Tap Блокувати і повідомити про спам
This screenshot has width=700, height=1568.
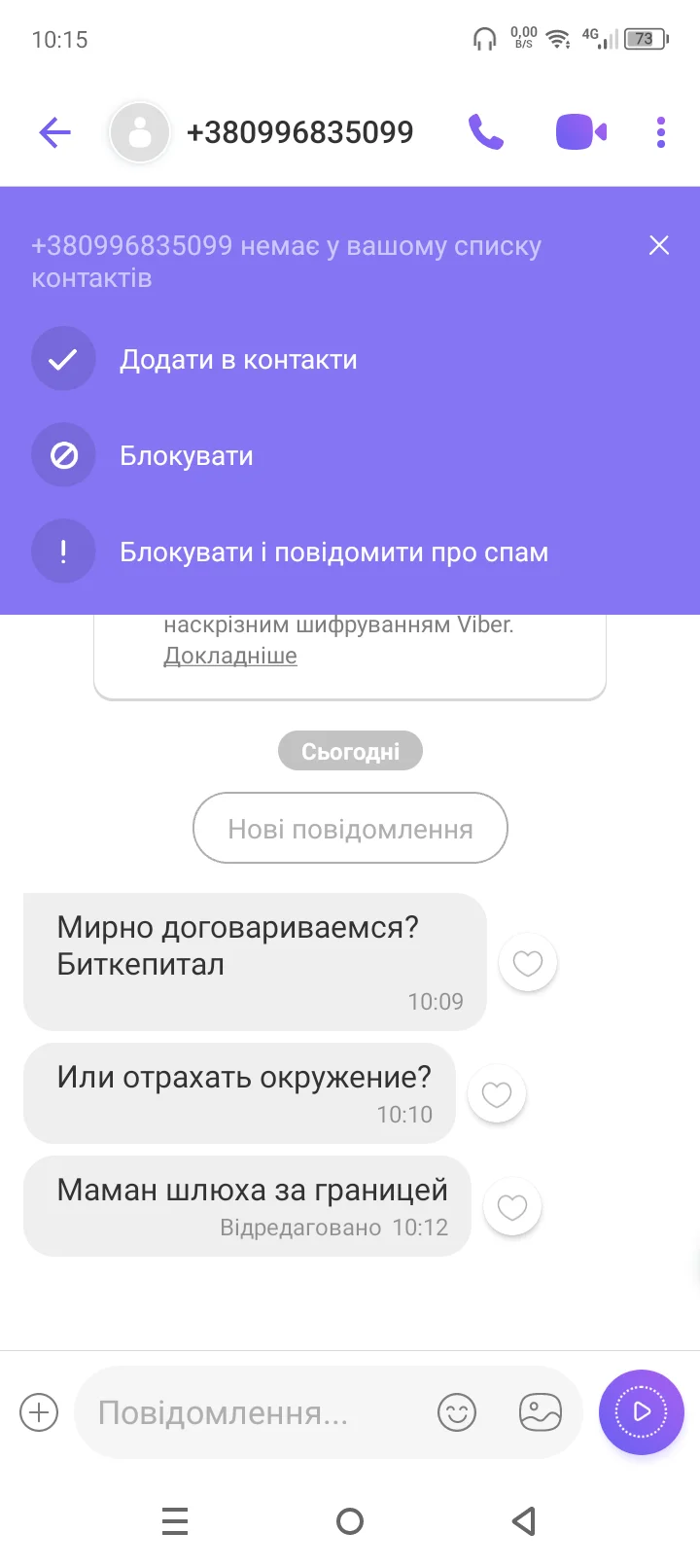[x=333, y=552]
